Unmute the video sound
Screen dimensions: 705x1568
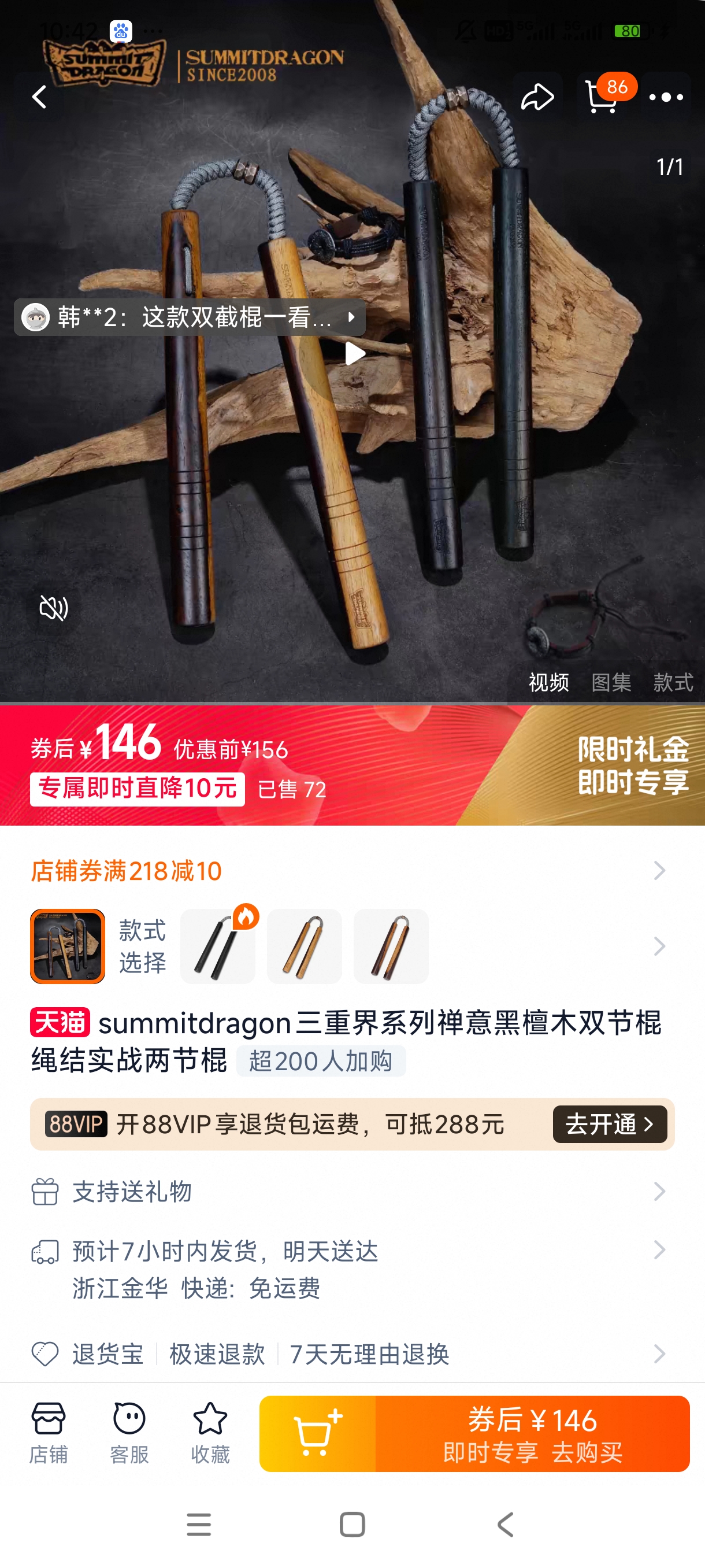coord(54,608)
